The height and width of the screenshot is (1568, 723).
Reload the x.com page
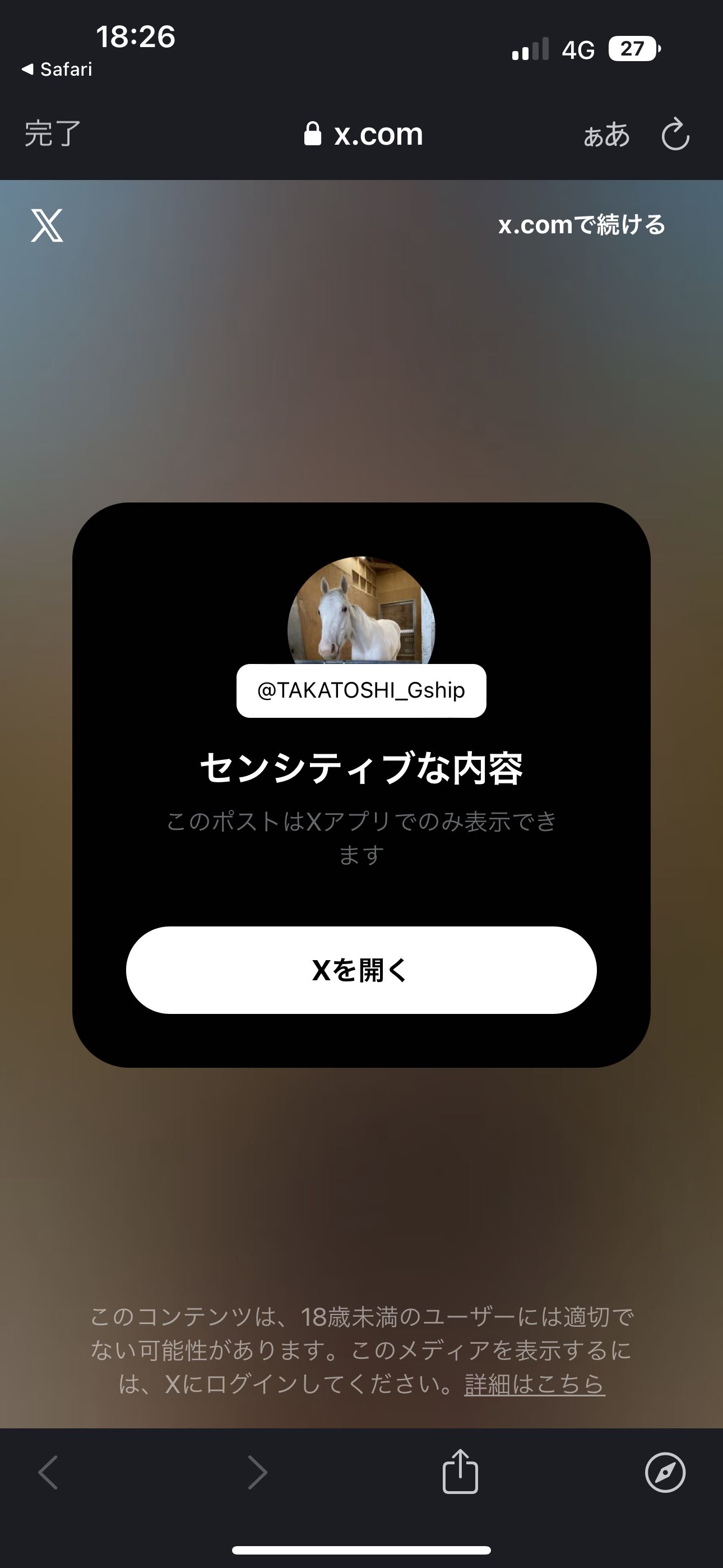[675, 135]
